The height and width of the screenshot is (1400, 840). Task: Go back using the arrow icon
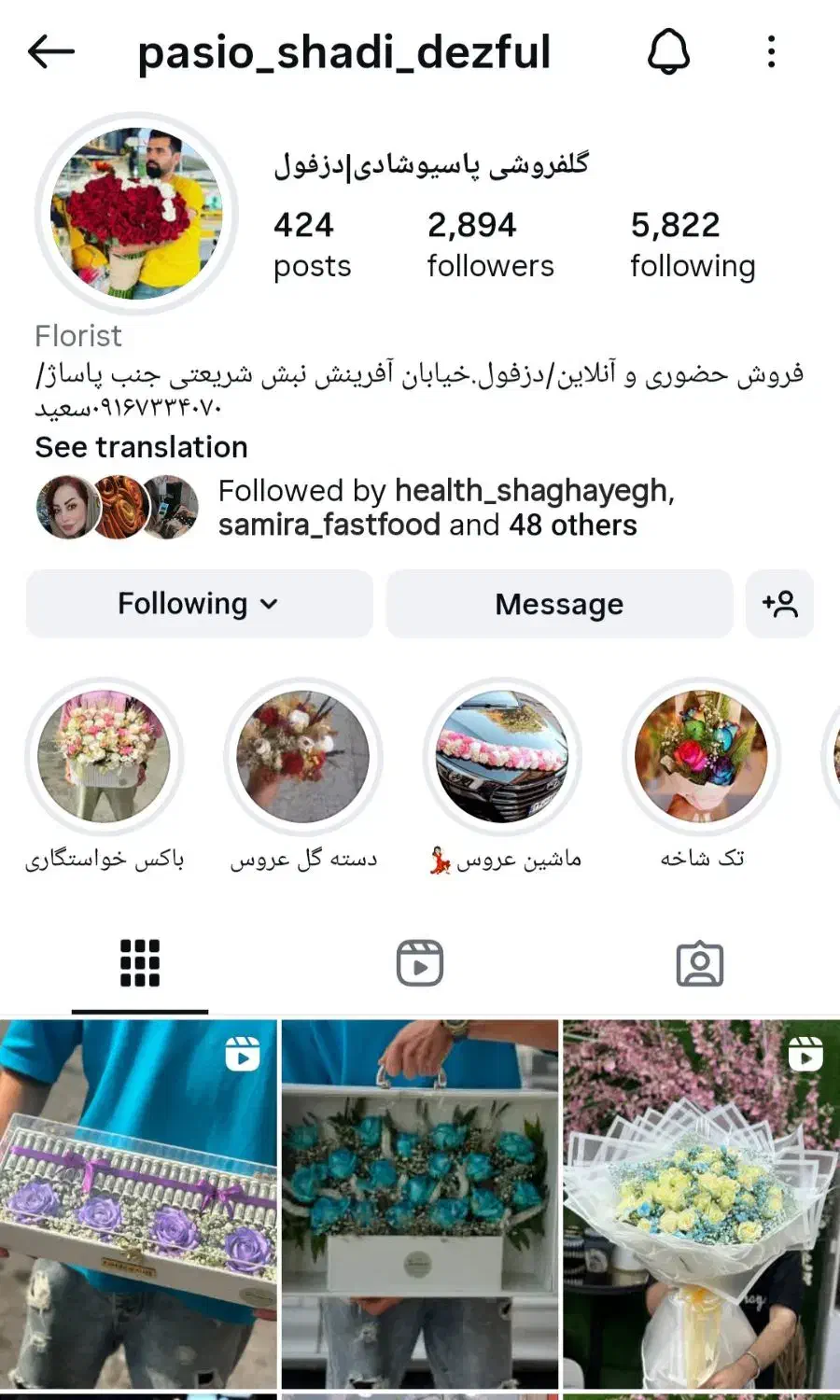[51, 52]
